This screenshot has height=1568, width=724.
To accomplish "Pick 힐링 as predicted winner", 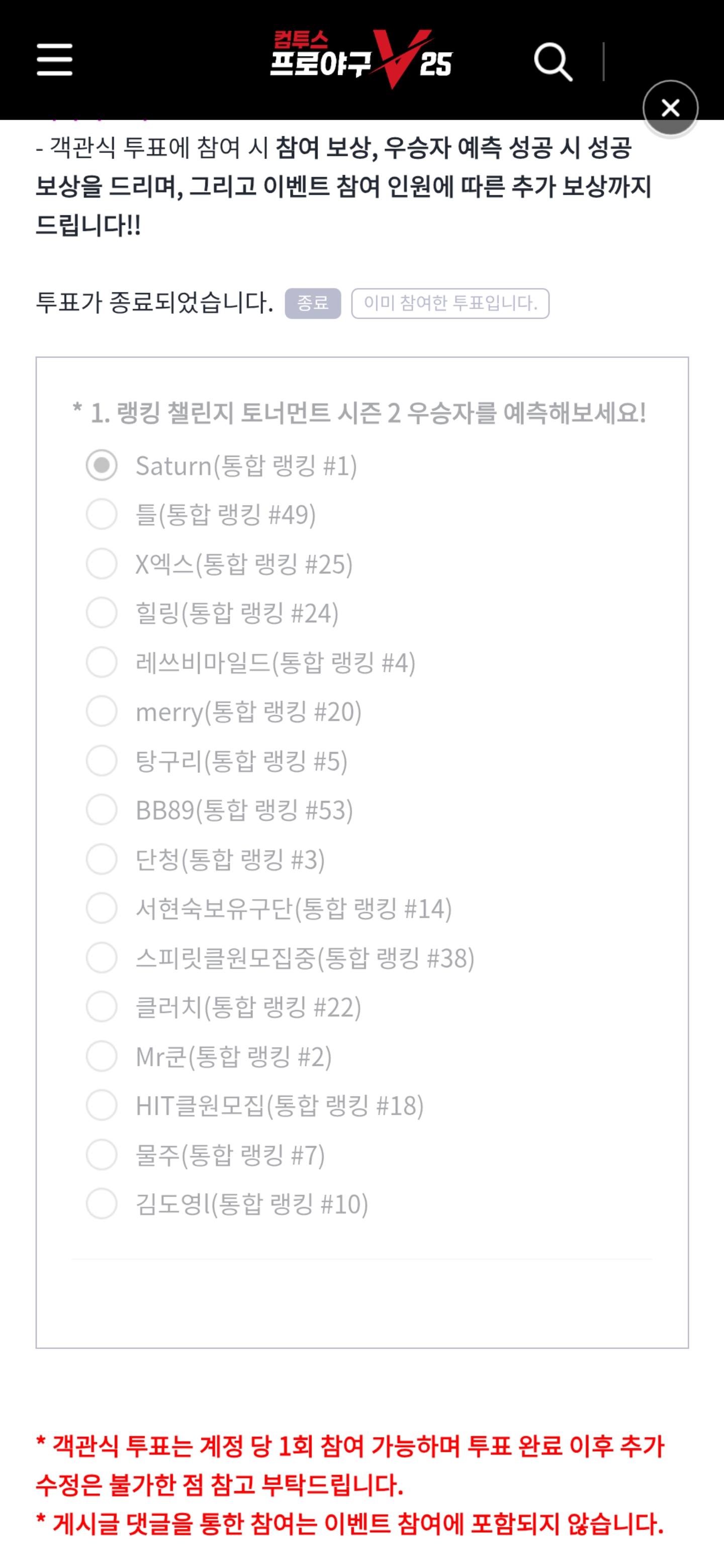I will pyautogui.click(x=102, y=613).
